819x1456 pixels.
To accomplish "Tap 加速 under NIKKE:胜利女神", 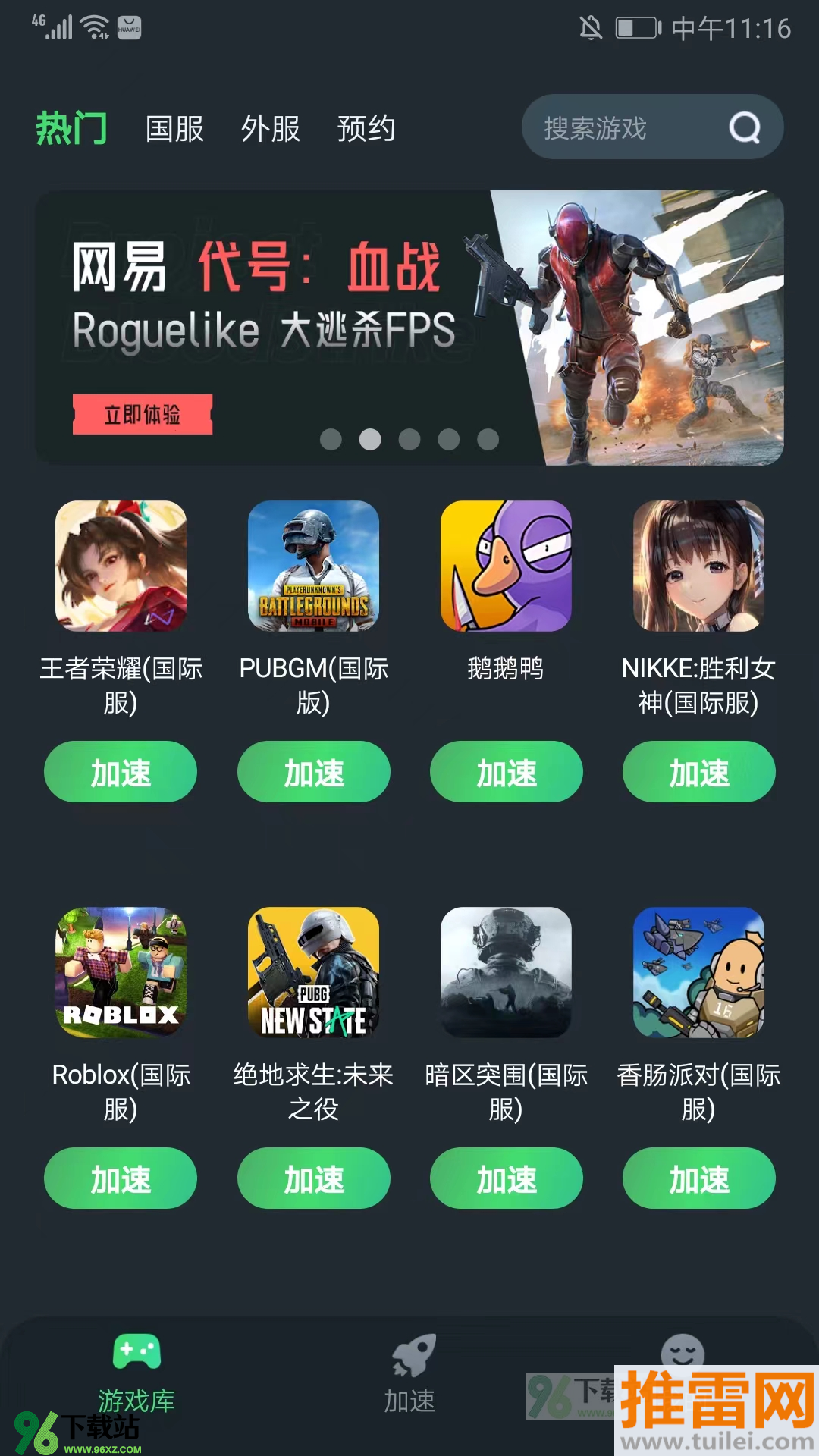I will 698,772.
